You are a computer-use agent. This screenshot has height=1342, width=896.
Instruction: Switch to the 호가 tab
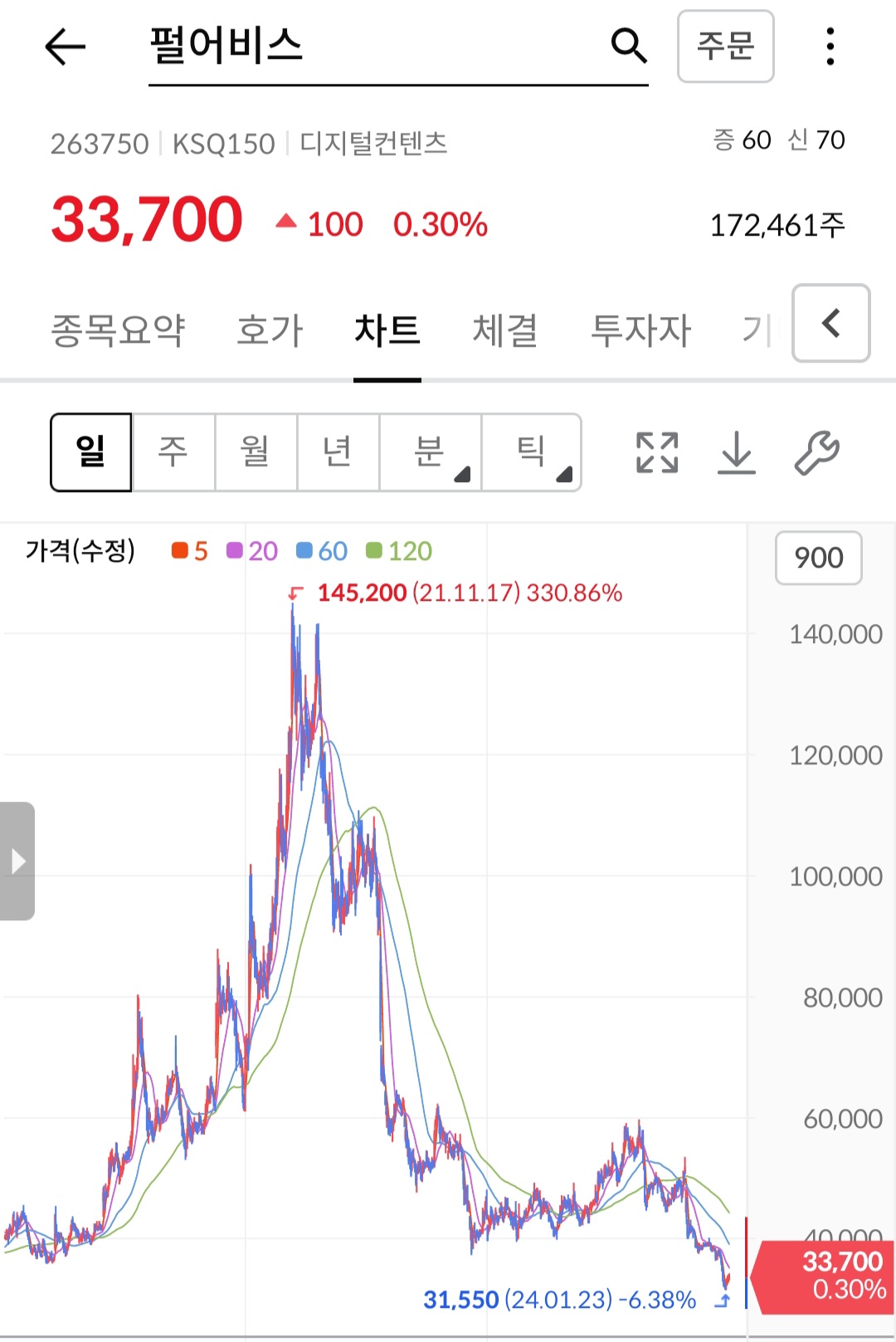270,330
